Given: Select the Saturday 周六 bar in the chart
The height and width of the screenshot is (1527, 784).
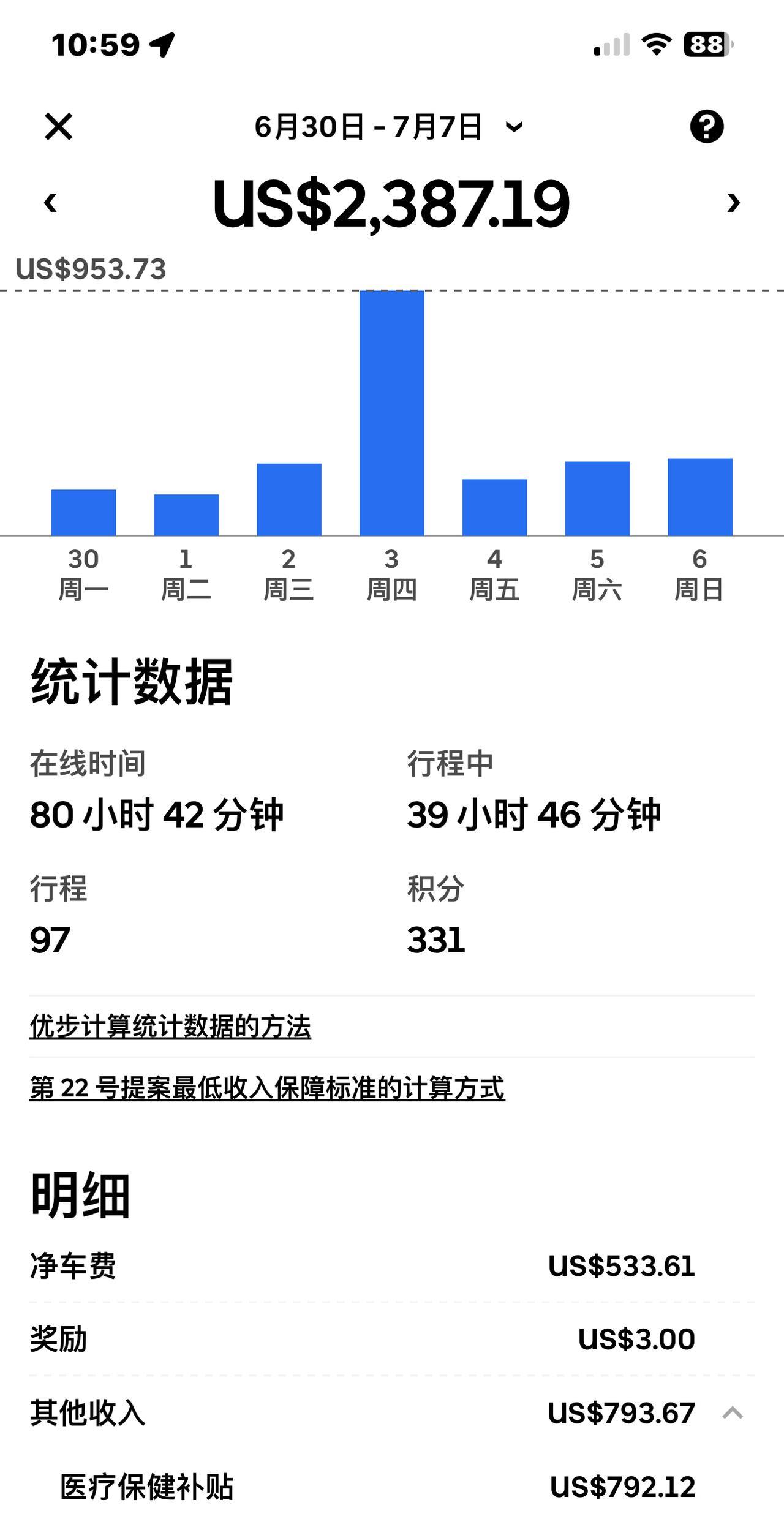Looking at the screenshot, I should [597, 499].
